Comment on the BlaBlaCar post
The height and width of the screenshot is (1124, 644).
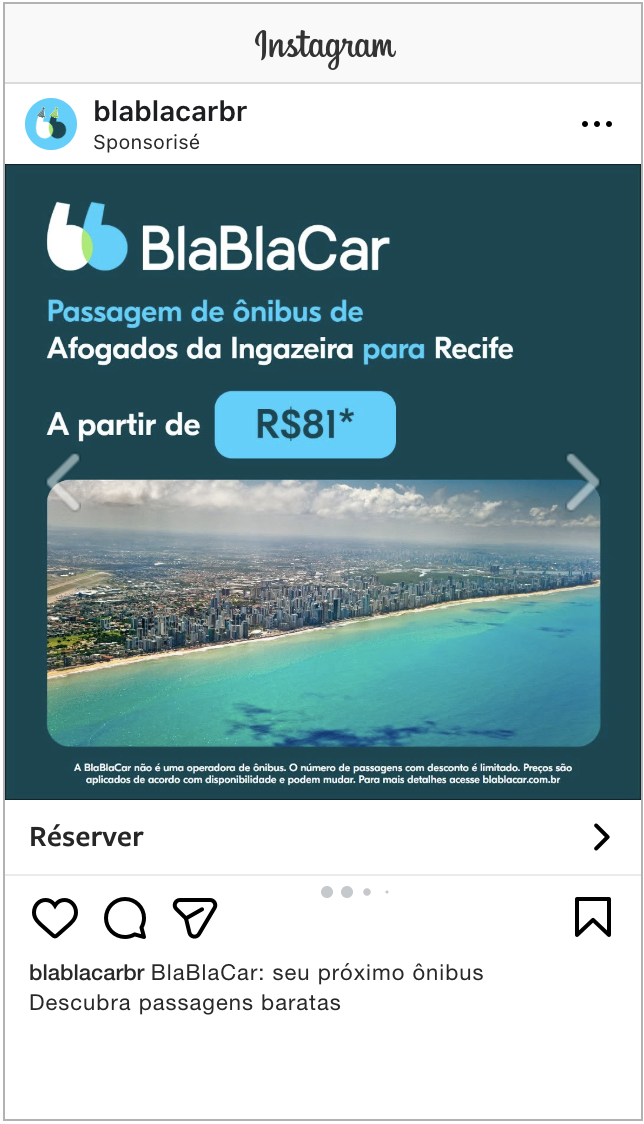pyautogui.click(x=125, y=917)
